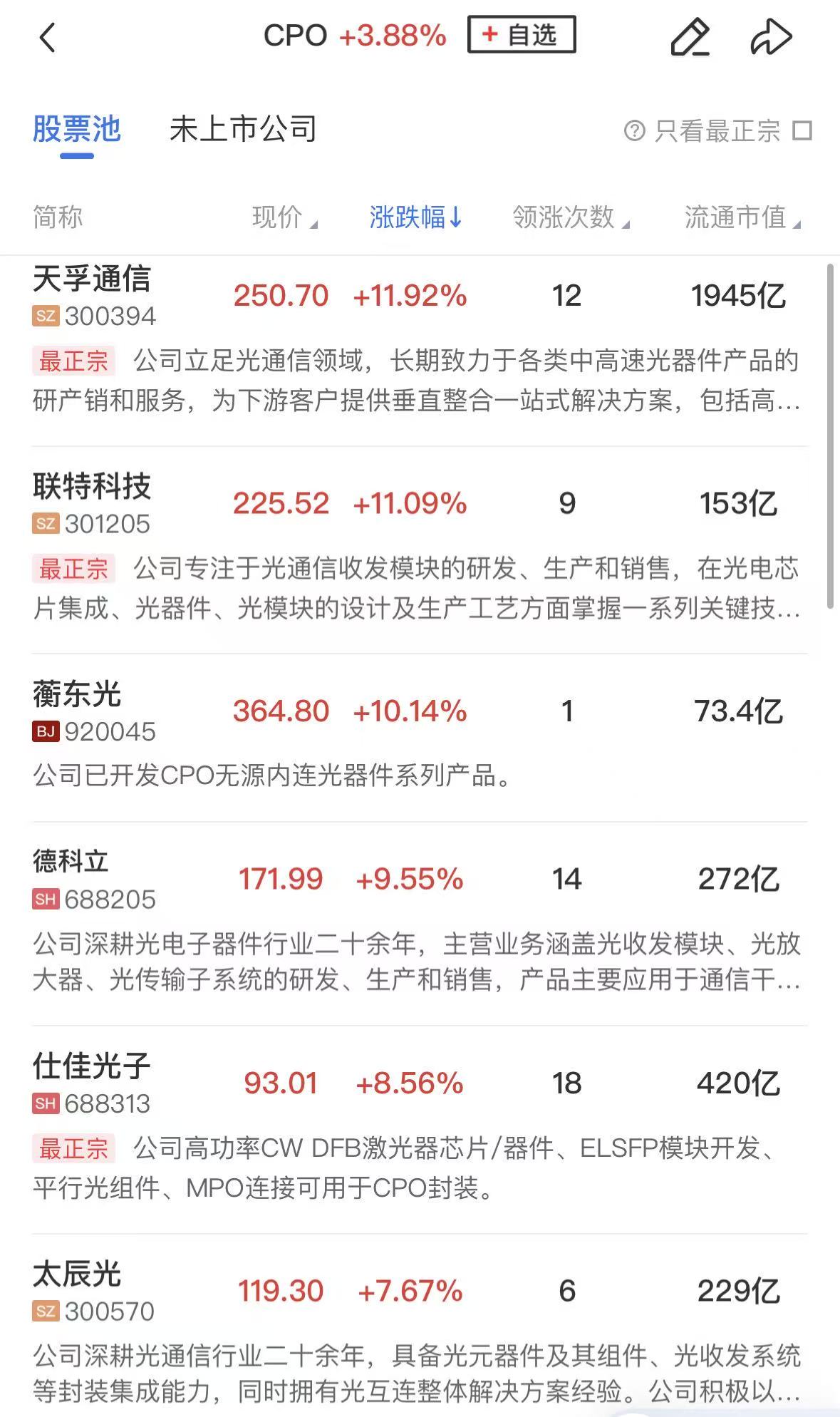840x1417 pixels.
Task: Open the edit pencil icon
Action: [690, 37]
